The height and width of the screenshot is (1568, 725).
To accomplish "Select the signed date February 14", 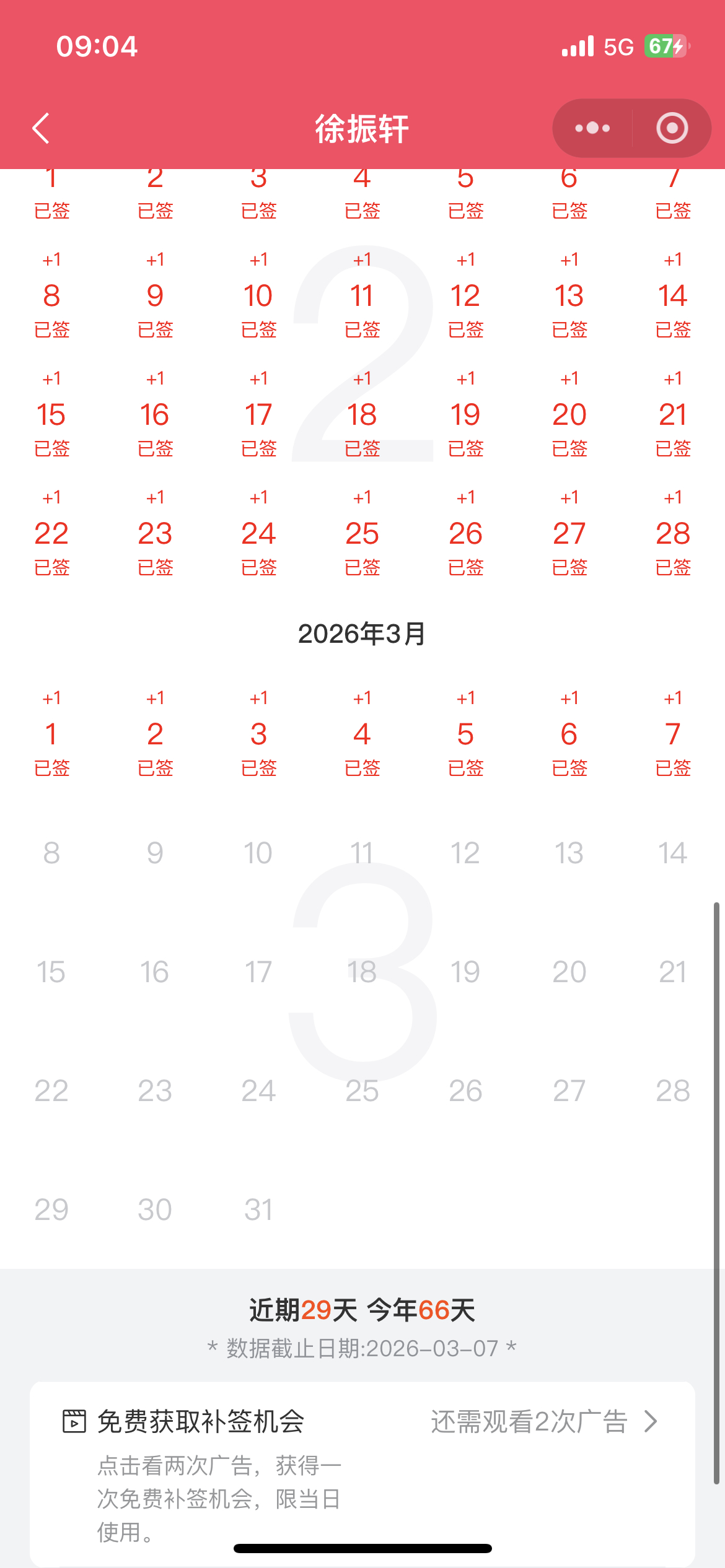I will tap(672, 295).
